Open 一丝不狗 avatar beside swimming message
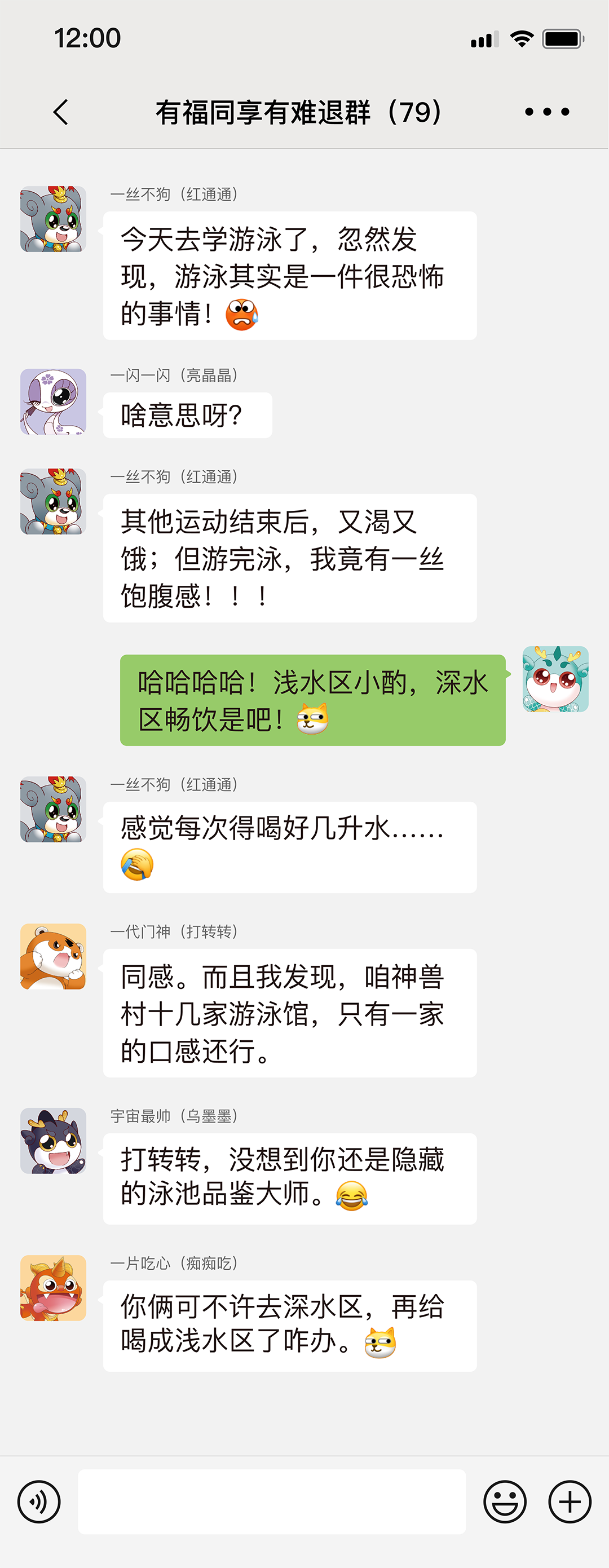The width and height of the screenshot is (609, 1568). pos(53,219)
